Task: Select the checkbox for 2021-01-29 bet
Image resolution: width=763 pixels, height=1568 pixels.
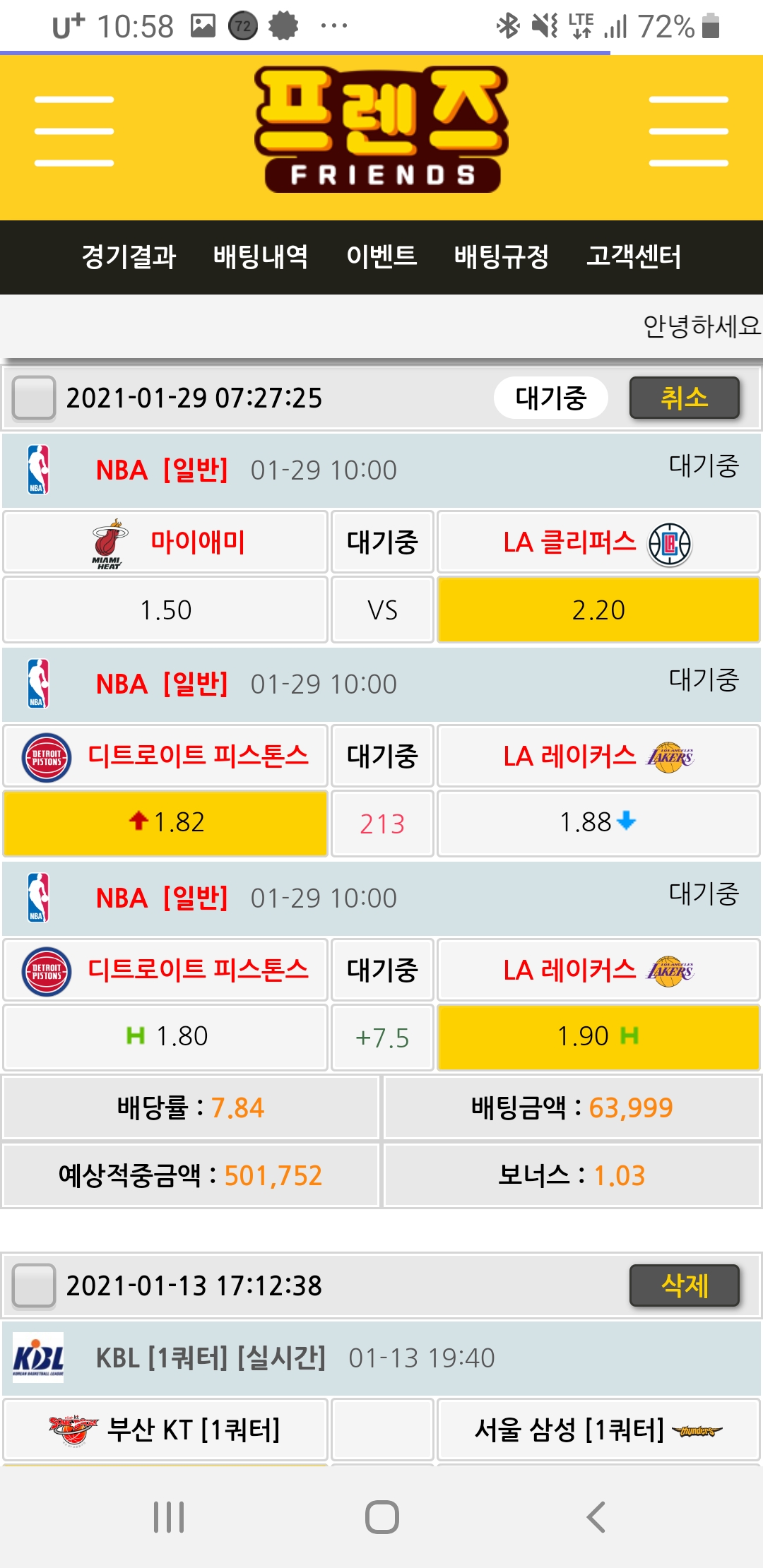Action: 34,398
